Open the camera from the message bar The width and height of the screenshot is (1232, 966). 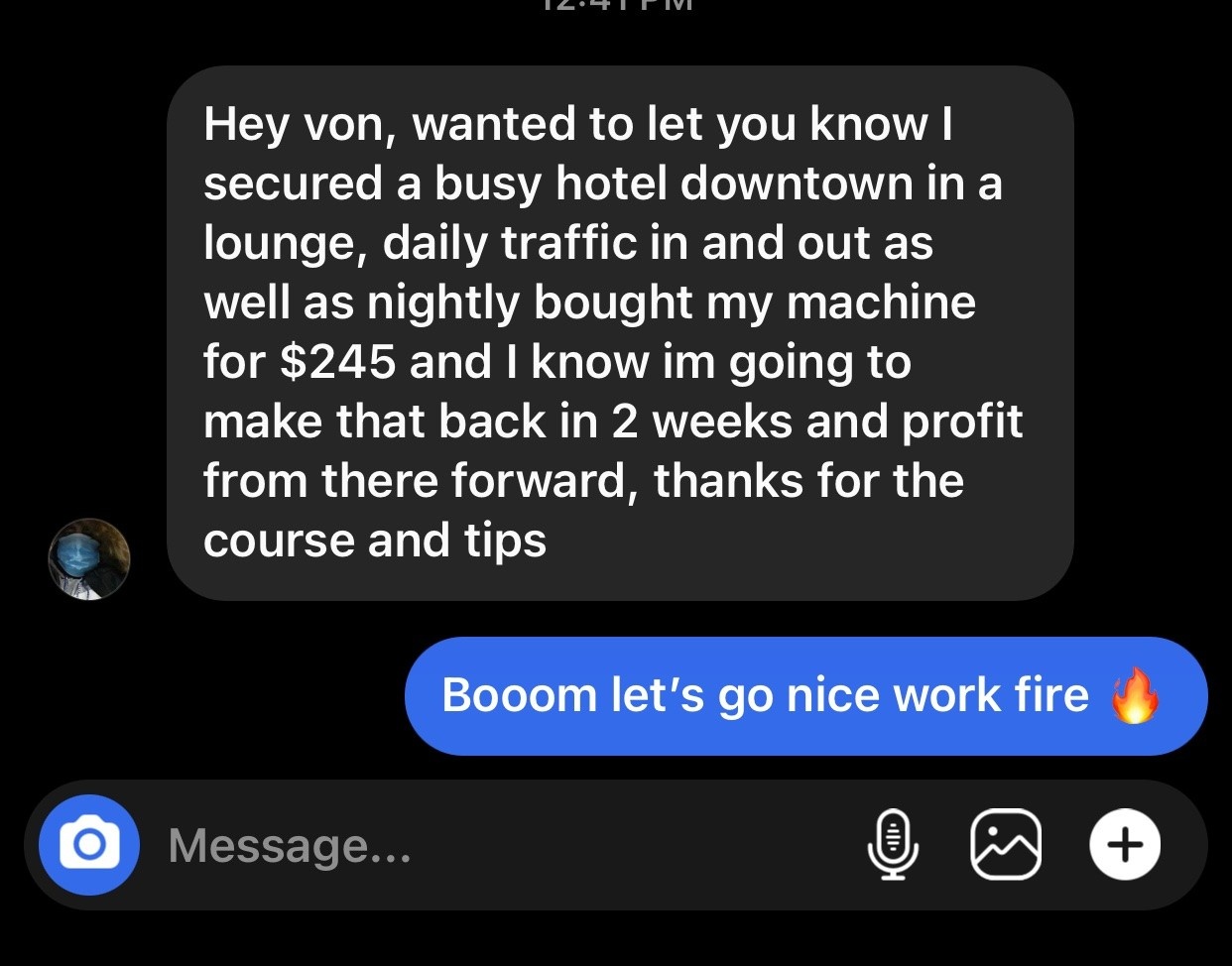(x=89, y=845)
